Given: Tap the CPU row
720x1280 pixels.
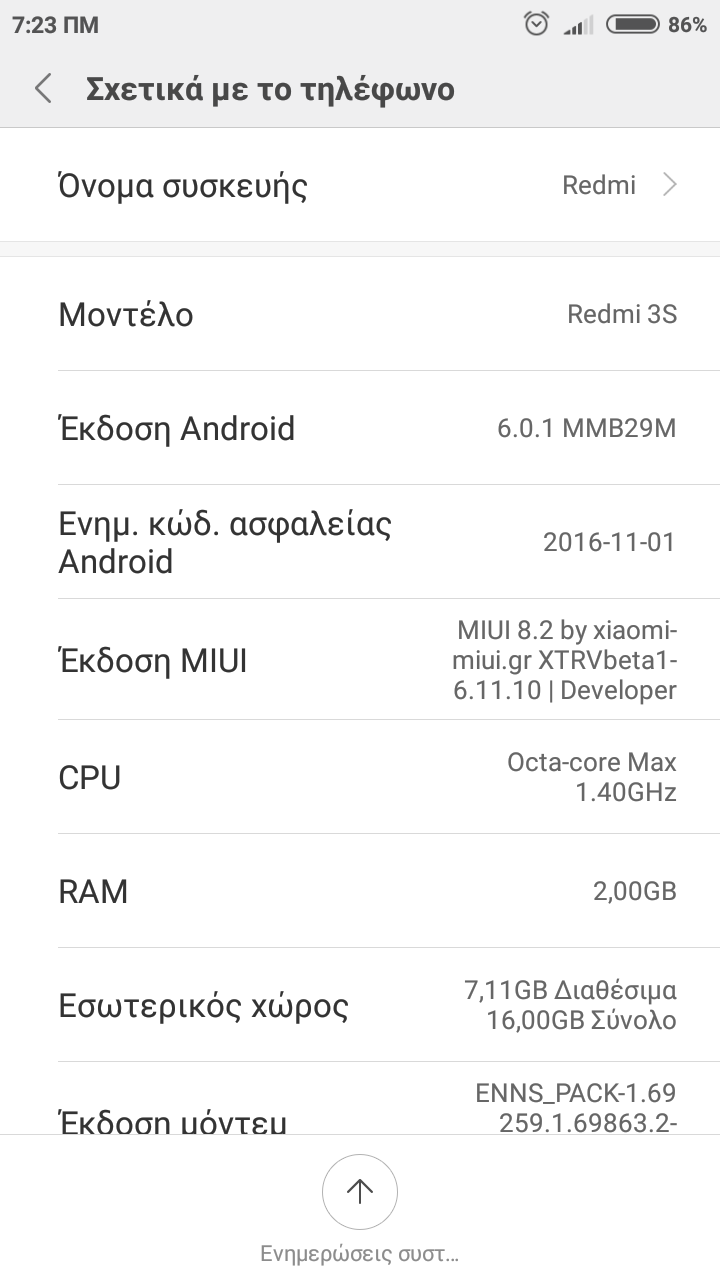Looking at the screenshot, I should [360, 777].
